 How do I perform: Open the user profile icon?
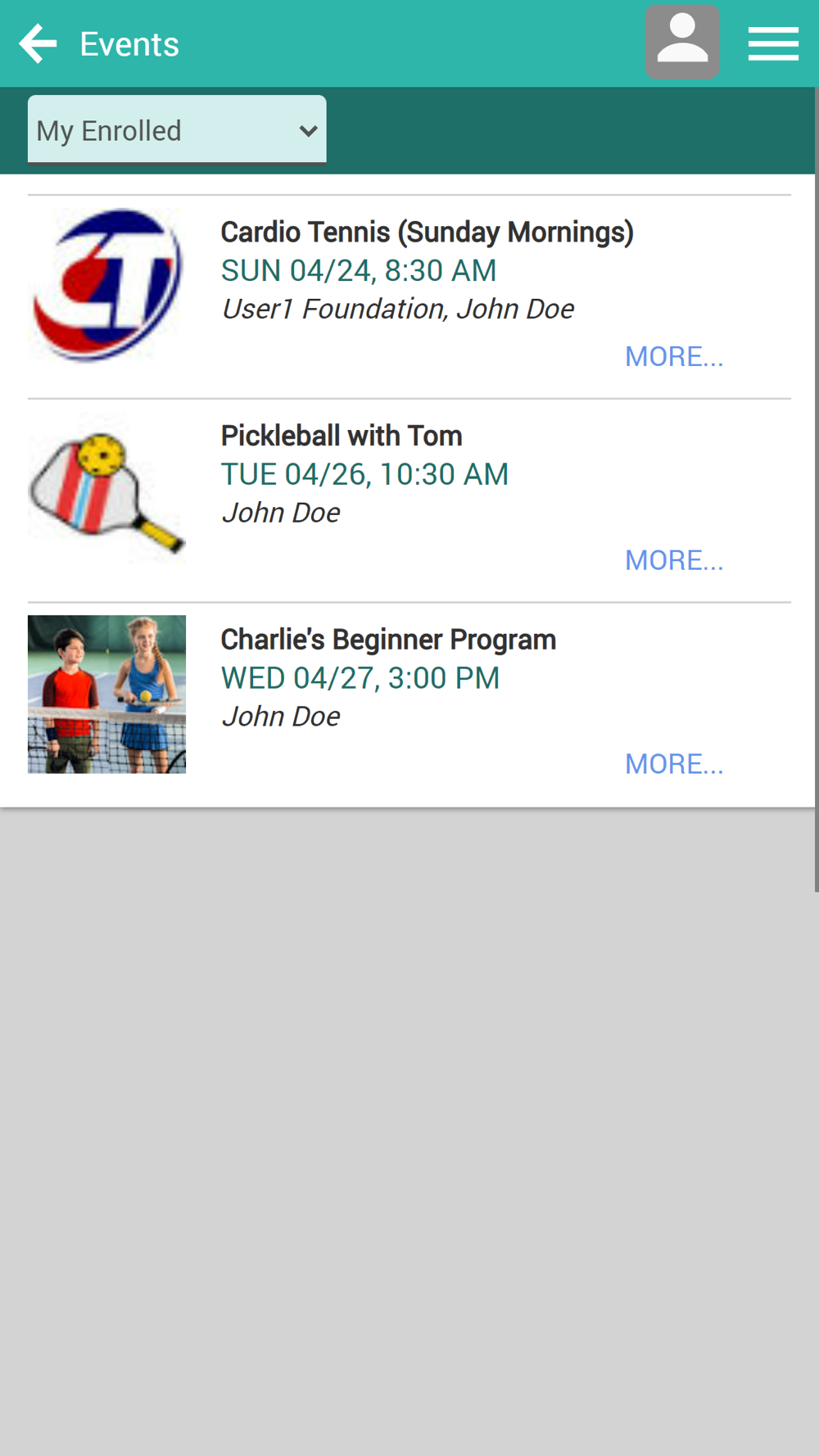(x=682, y=42)
